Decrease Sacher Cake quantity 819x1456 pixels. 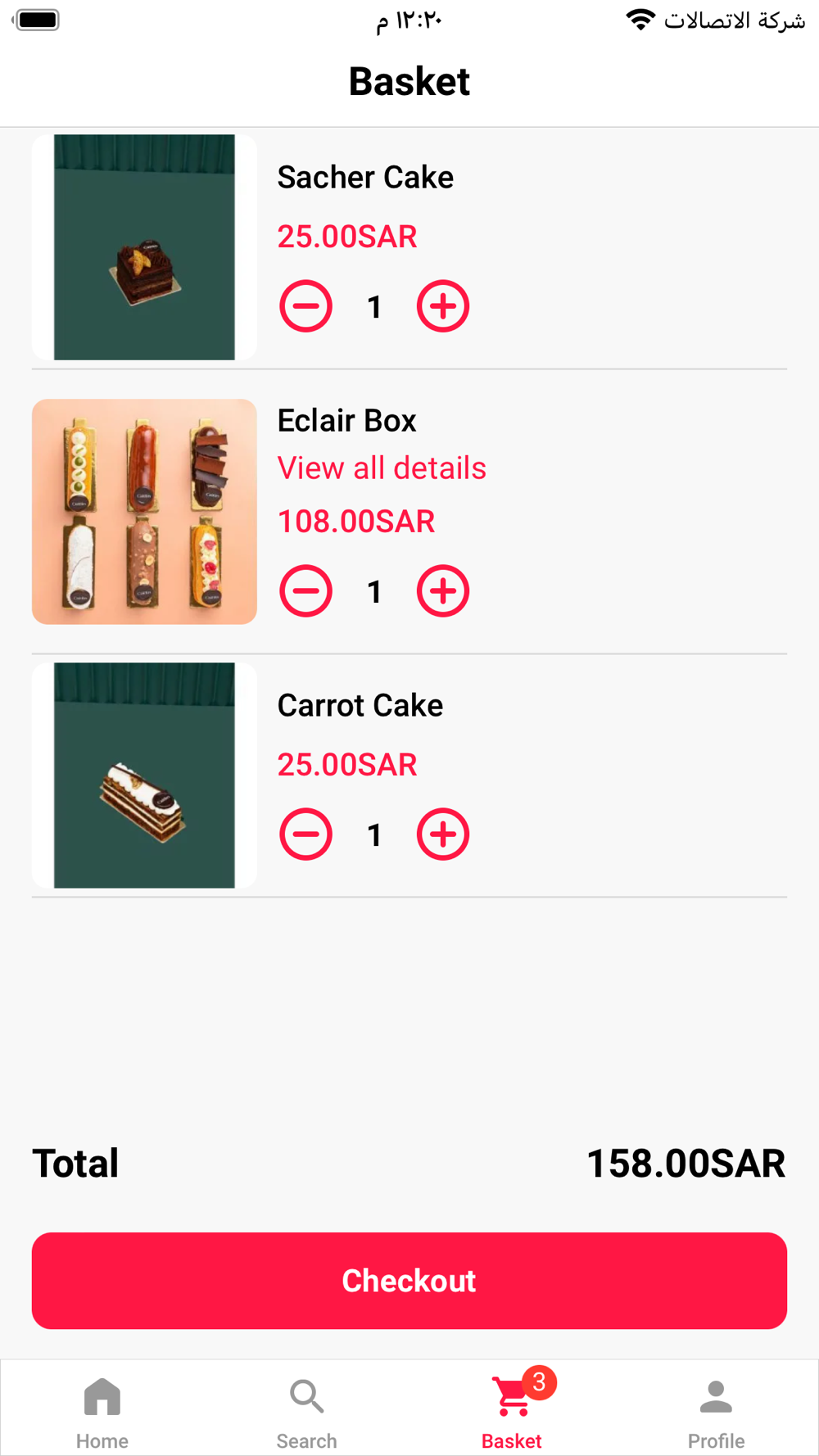[305, 306]
